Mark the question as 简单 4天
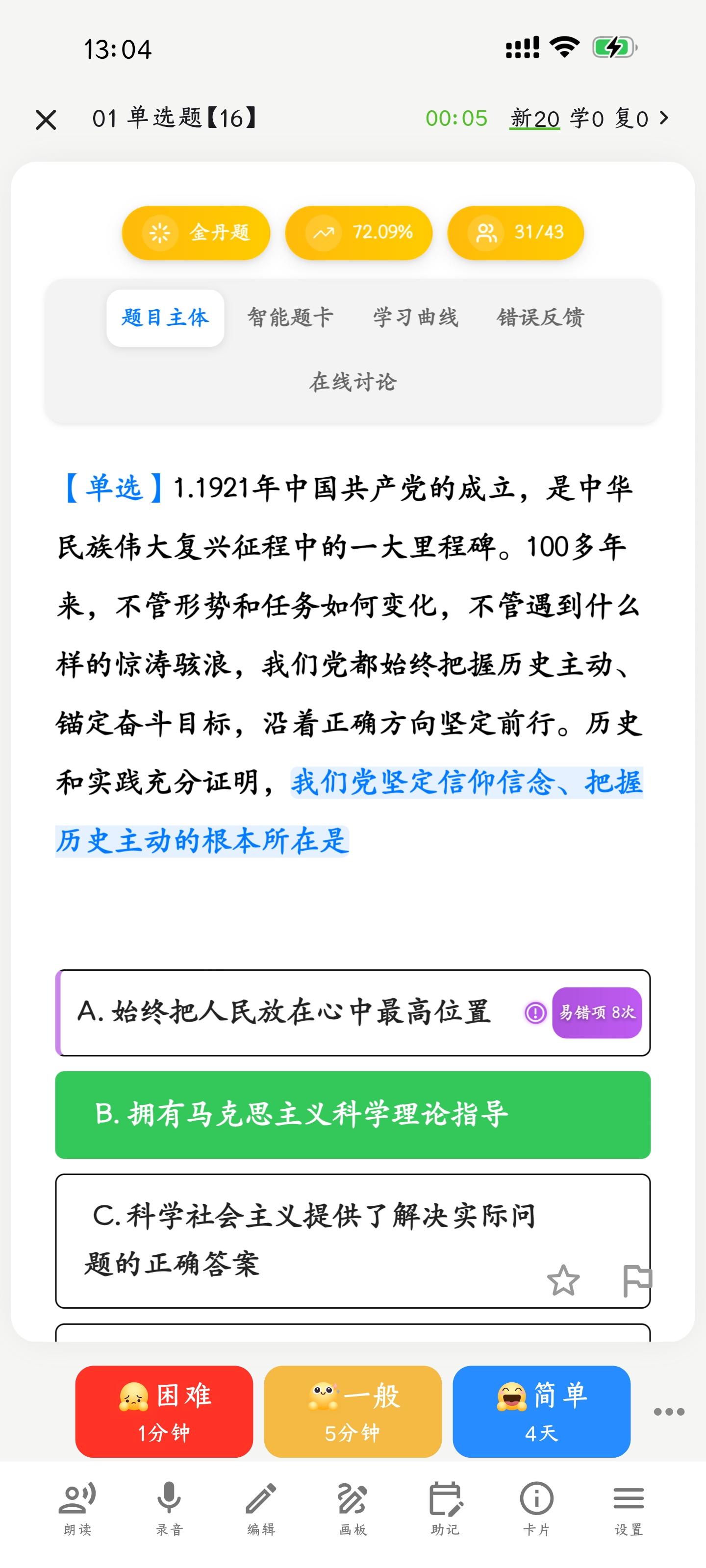The image size is (706, 1568). [541, 1411]
